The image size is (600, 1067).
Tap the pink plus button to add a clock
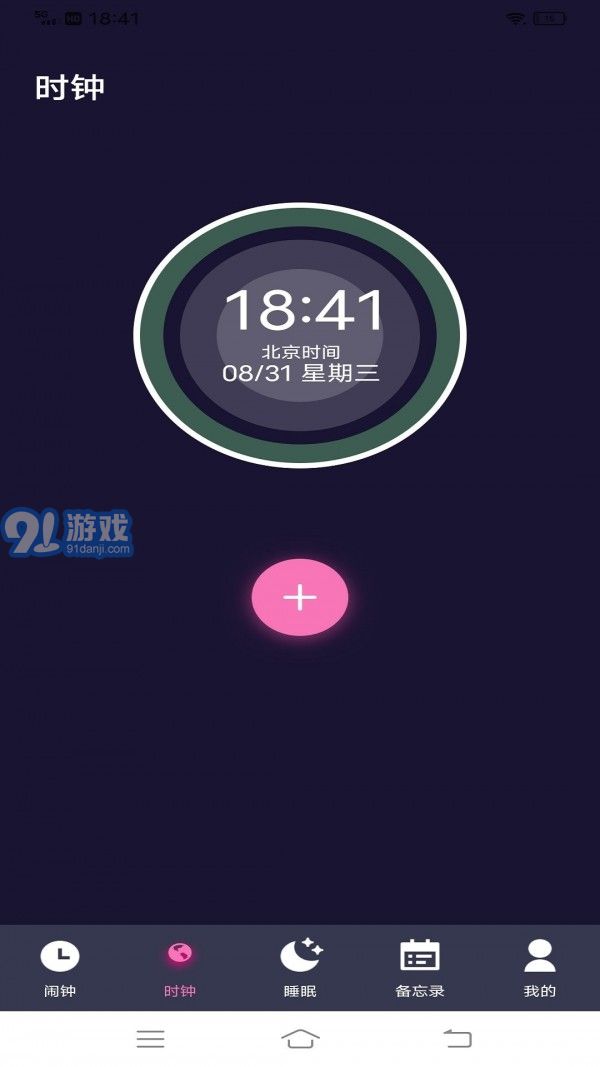[300, 598]
